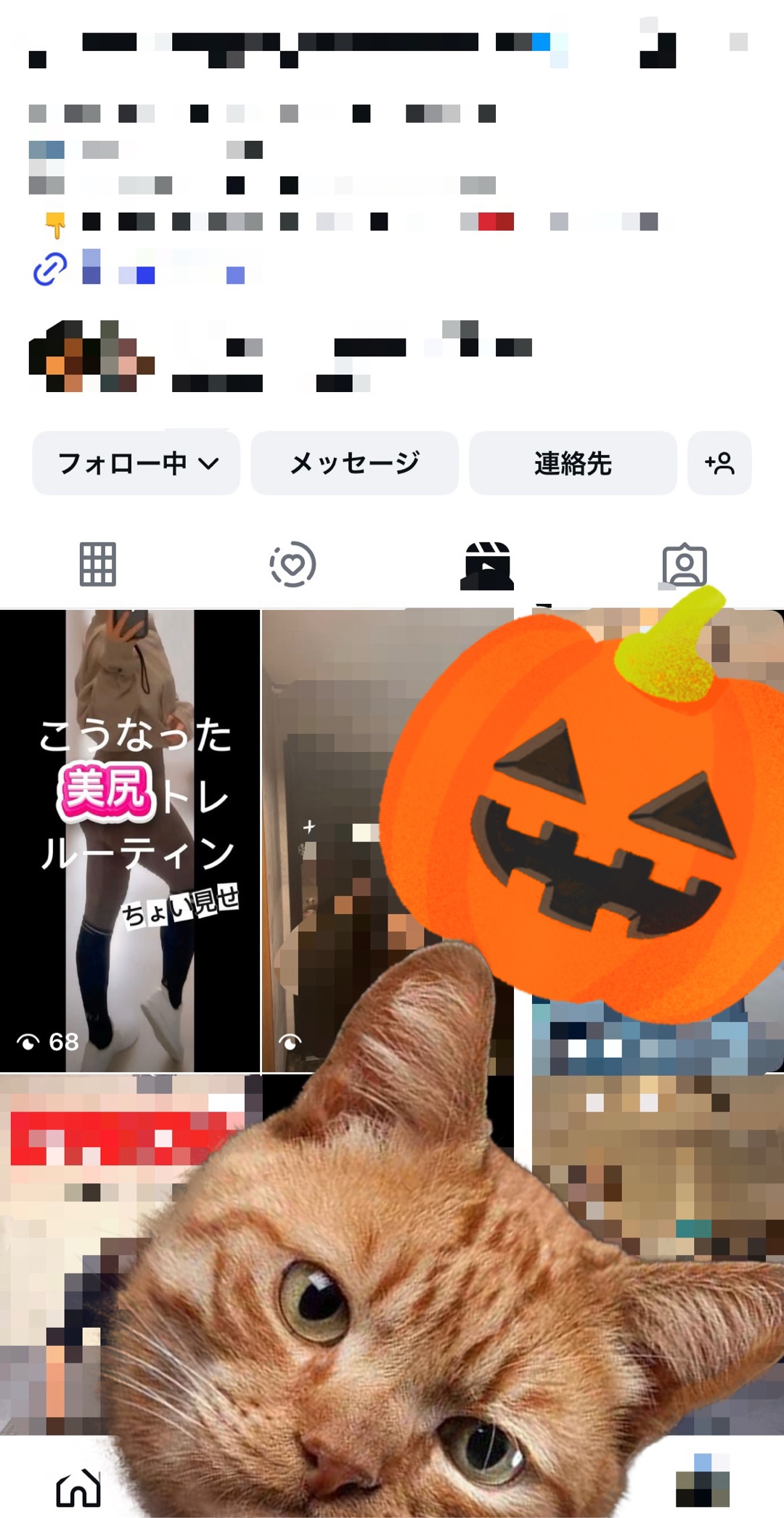Open the フォロー中 following dropdown
The image size is (784, 1518).
click(136, 463)
